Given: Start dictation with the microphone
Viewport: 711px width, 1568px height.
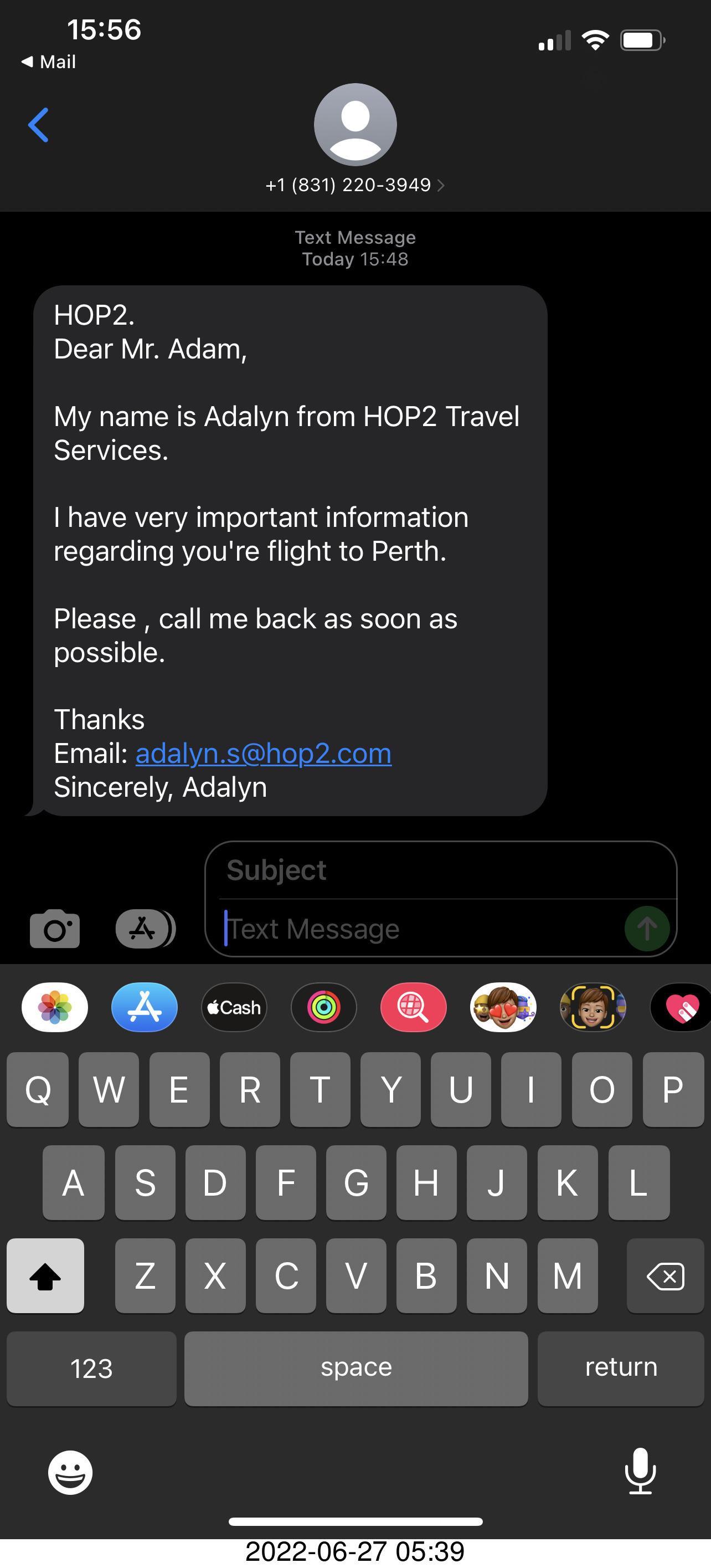Looking at the screenshot, I should coord(641,1471).
